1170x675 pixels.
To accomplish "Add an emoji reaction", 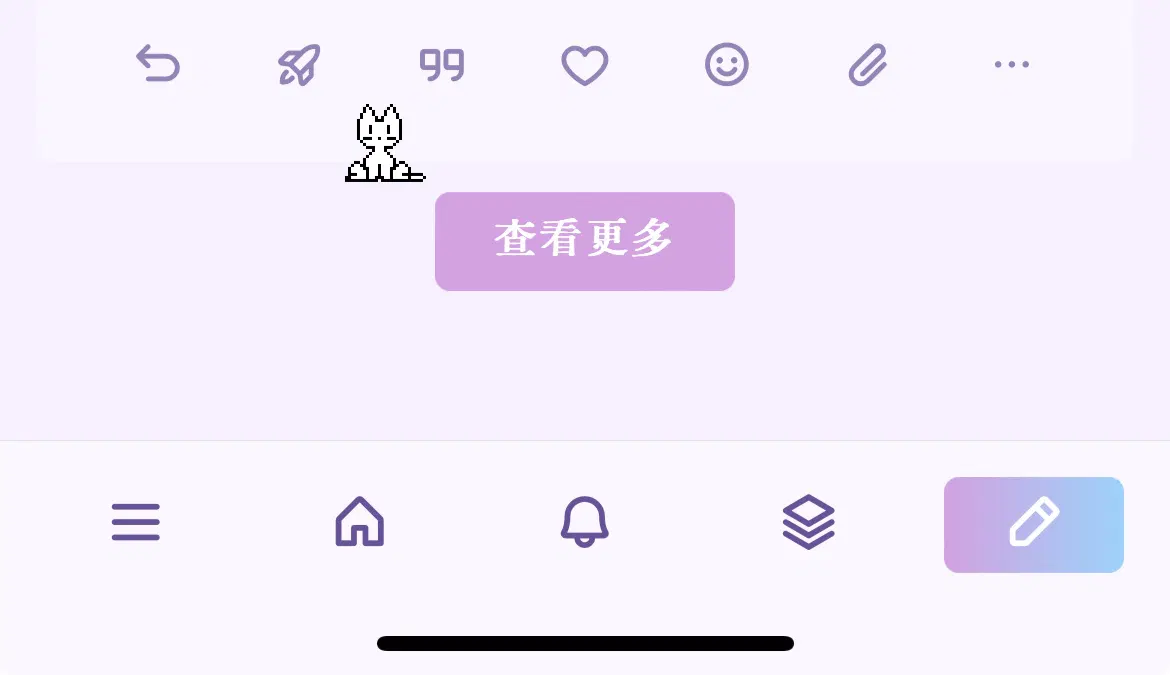I will tap(726, 66).
